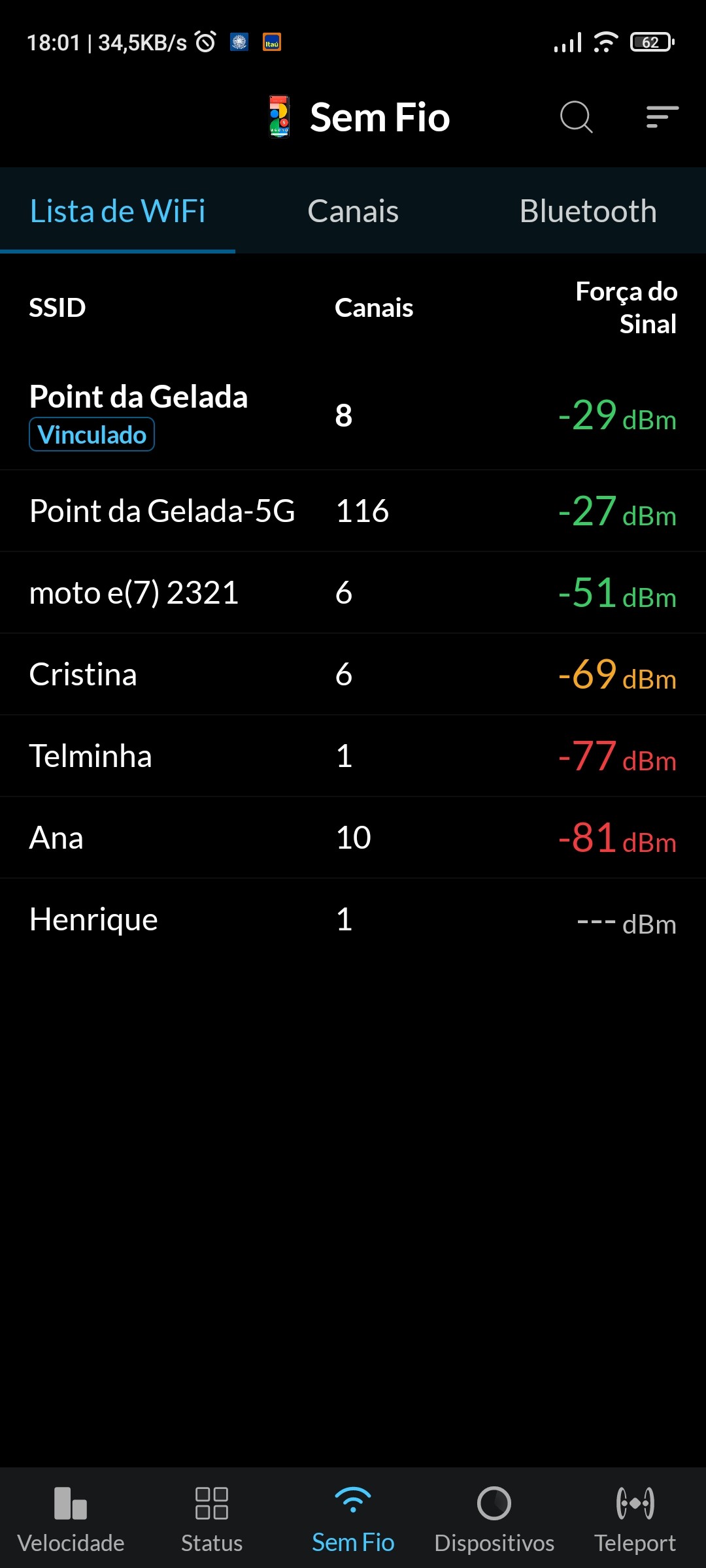Select the Lista de WiFi tab
The image size is (706, 1568).
coord(118,211)
